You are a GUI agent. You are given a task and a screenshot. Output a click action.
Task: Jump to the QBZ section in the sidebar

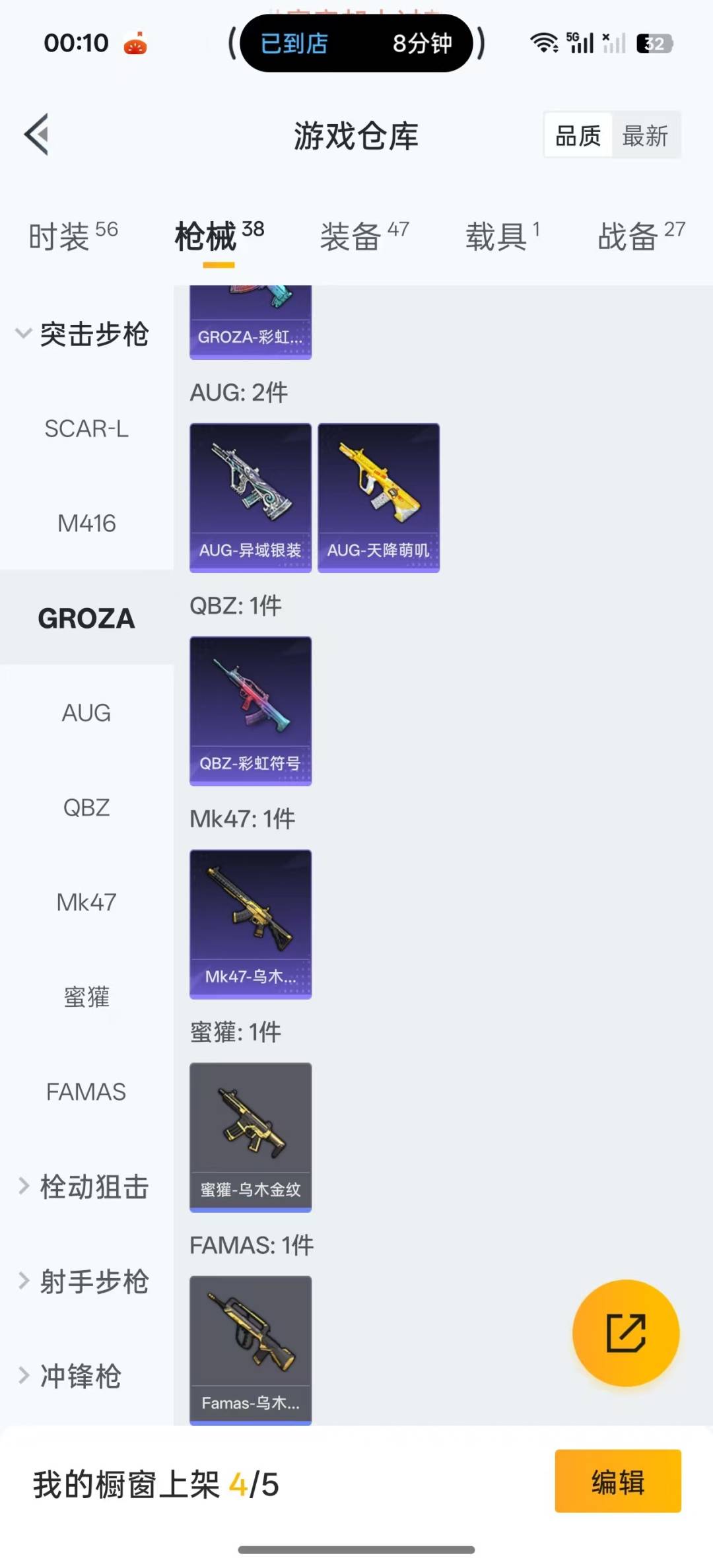pyautogui.click(x=86, y=807)
